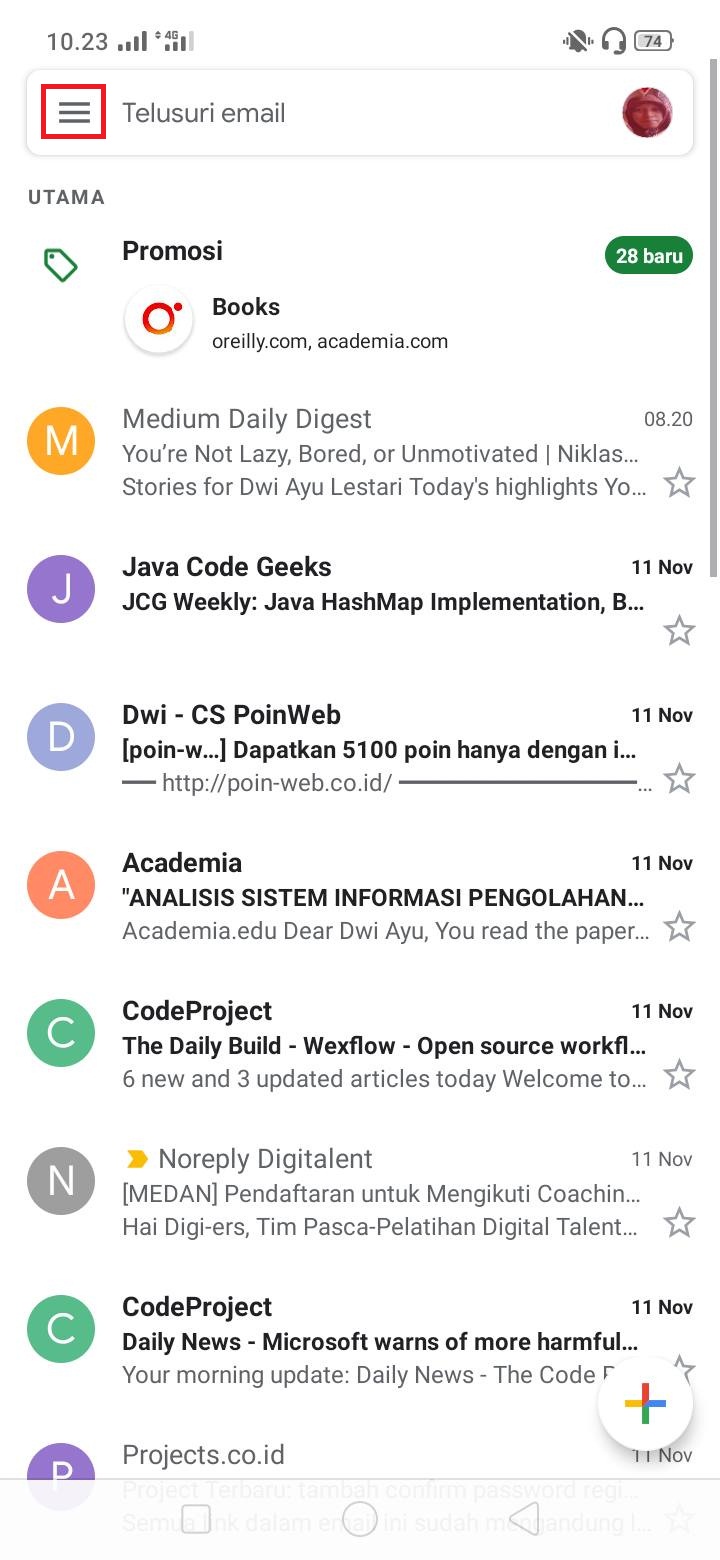This screenshot has height=1560, width=720.
Task: Open the Noreply Digitalent email
Action: 360,1191
